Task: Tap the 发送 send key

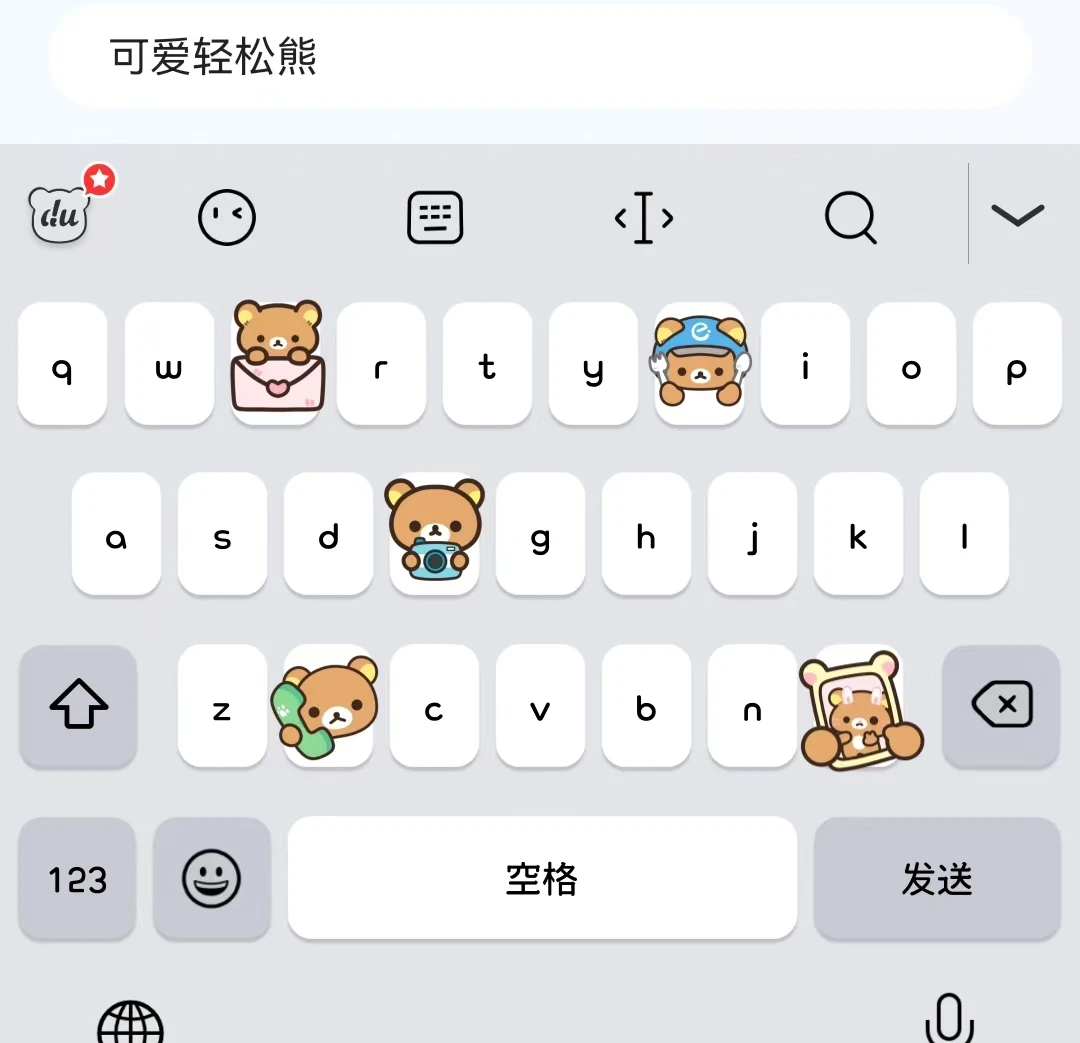Action: (937, 879)
